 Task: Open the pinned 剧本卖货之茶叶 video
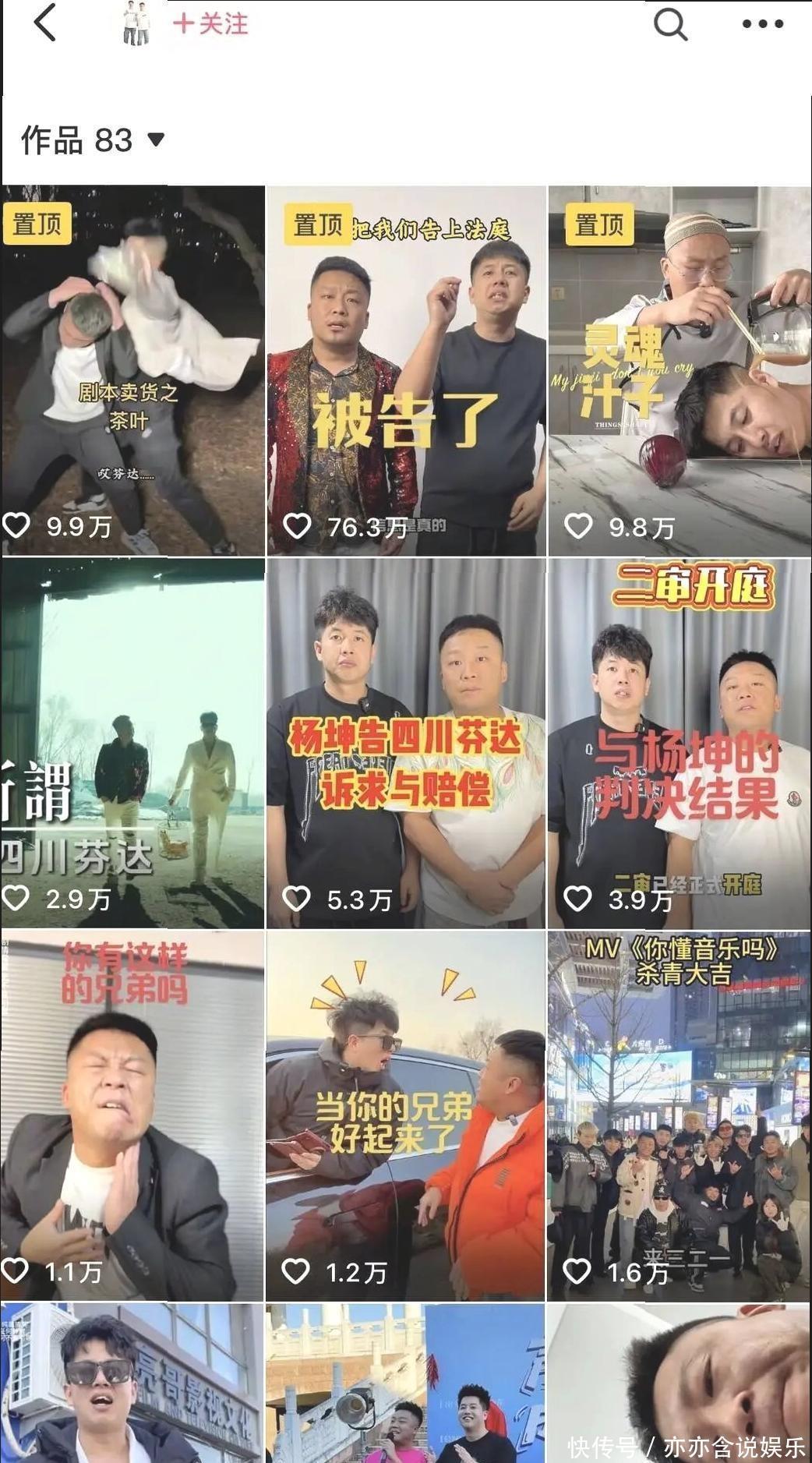pyautogui.click(x=132, y=370)
